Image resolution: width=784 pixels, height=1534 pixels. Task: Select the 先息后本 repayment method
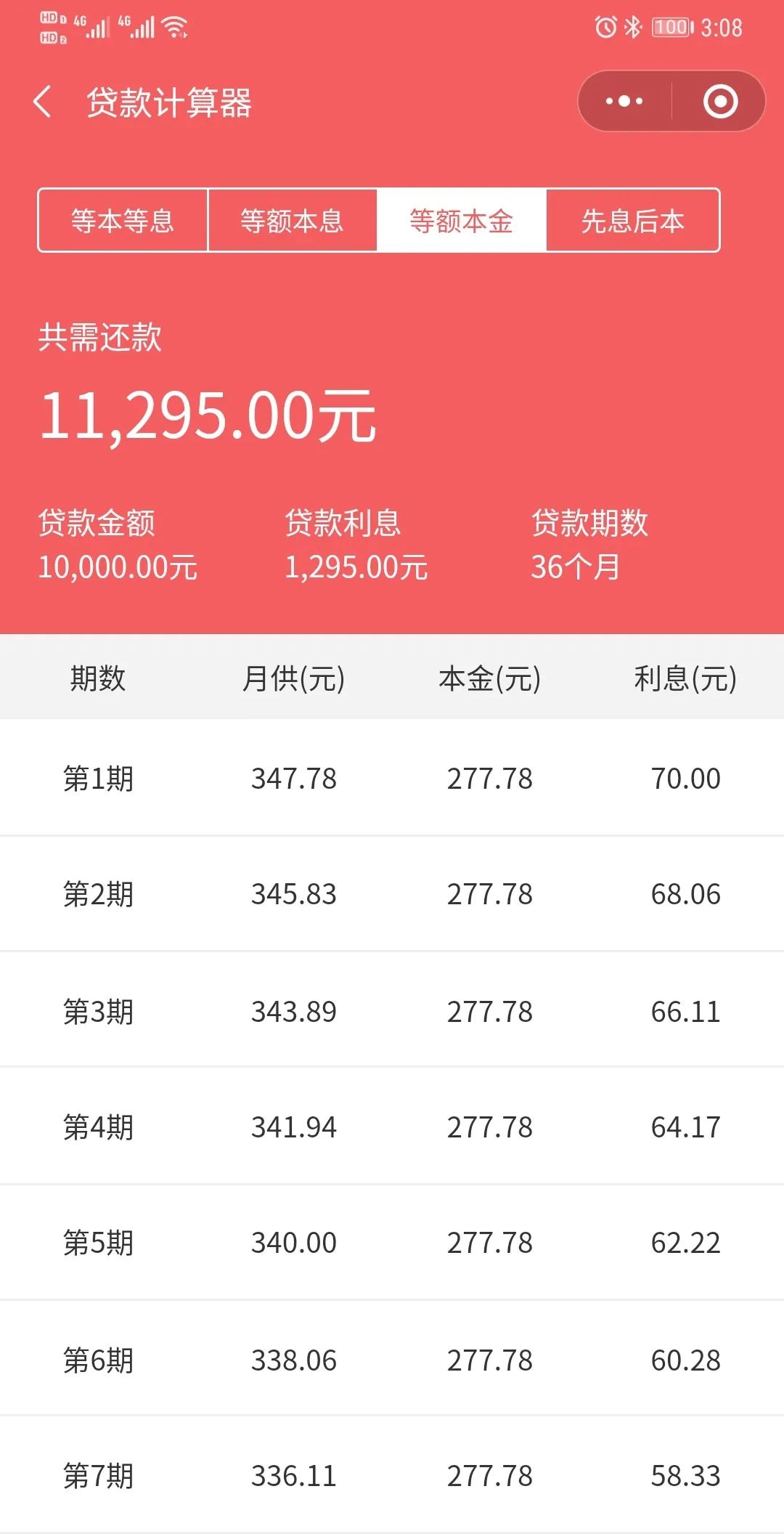pos(634,221)
